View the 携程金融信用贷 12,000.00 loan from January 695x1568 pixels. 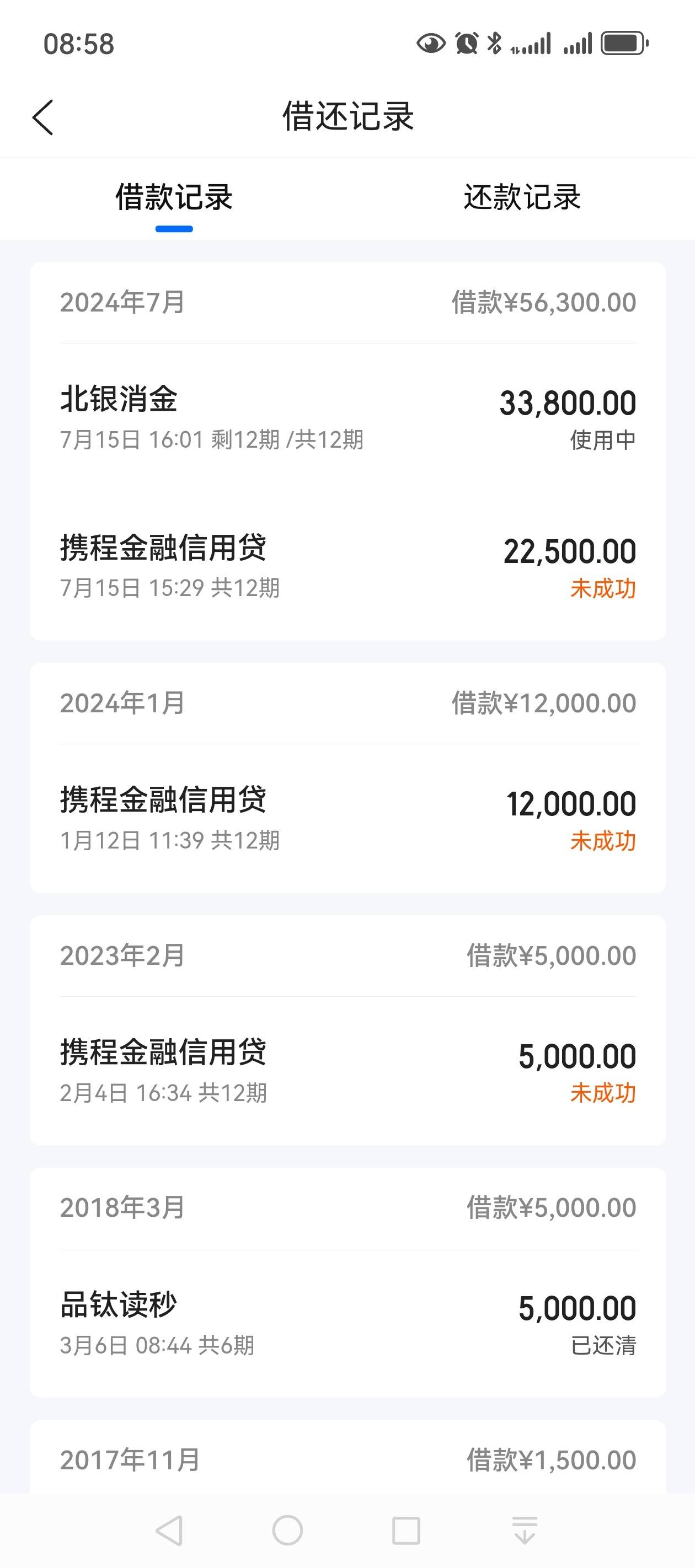(x=348, y=818)
